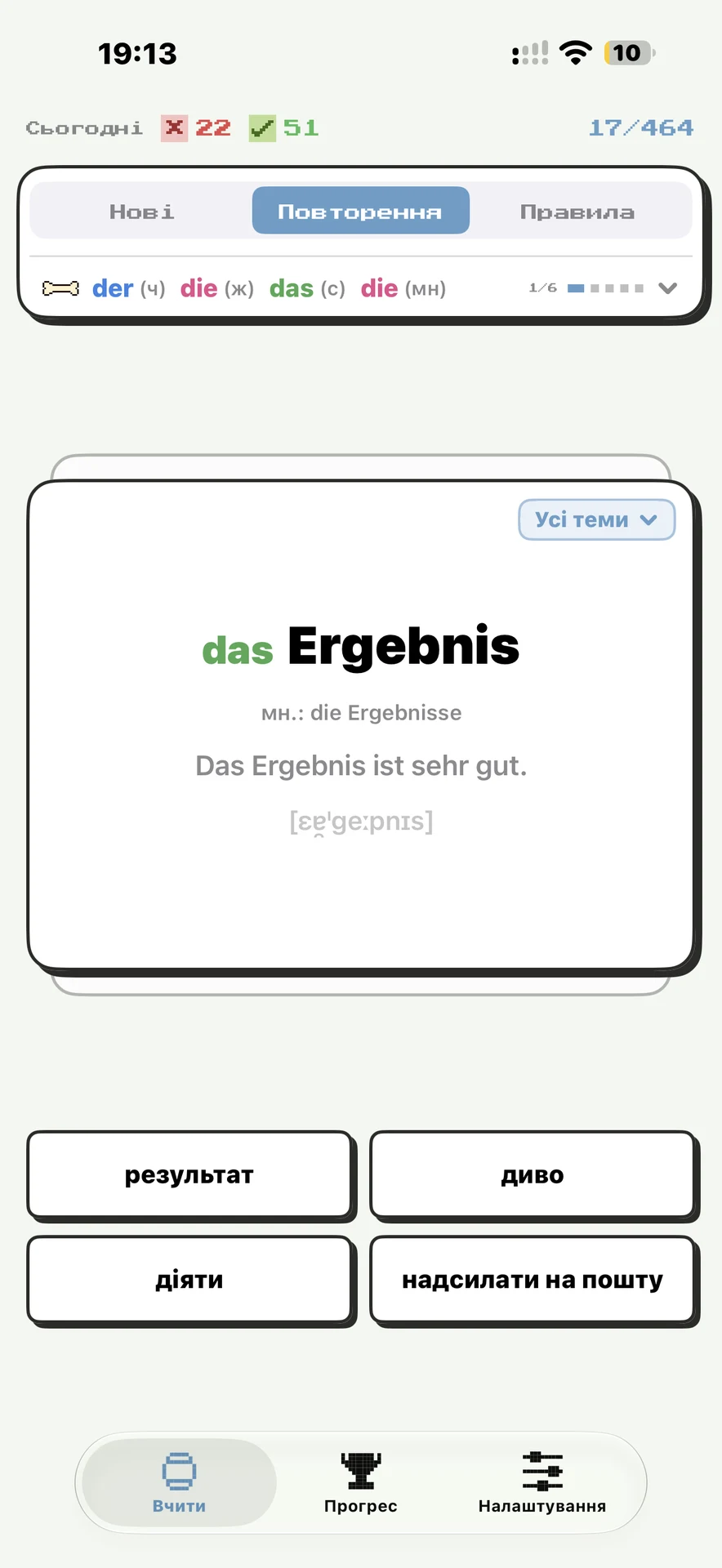Select the answer надсилати на пошту
This screenshot has width=722, height=1568.
[x=533, y=1280]
